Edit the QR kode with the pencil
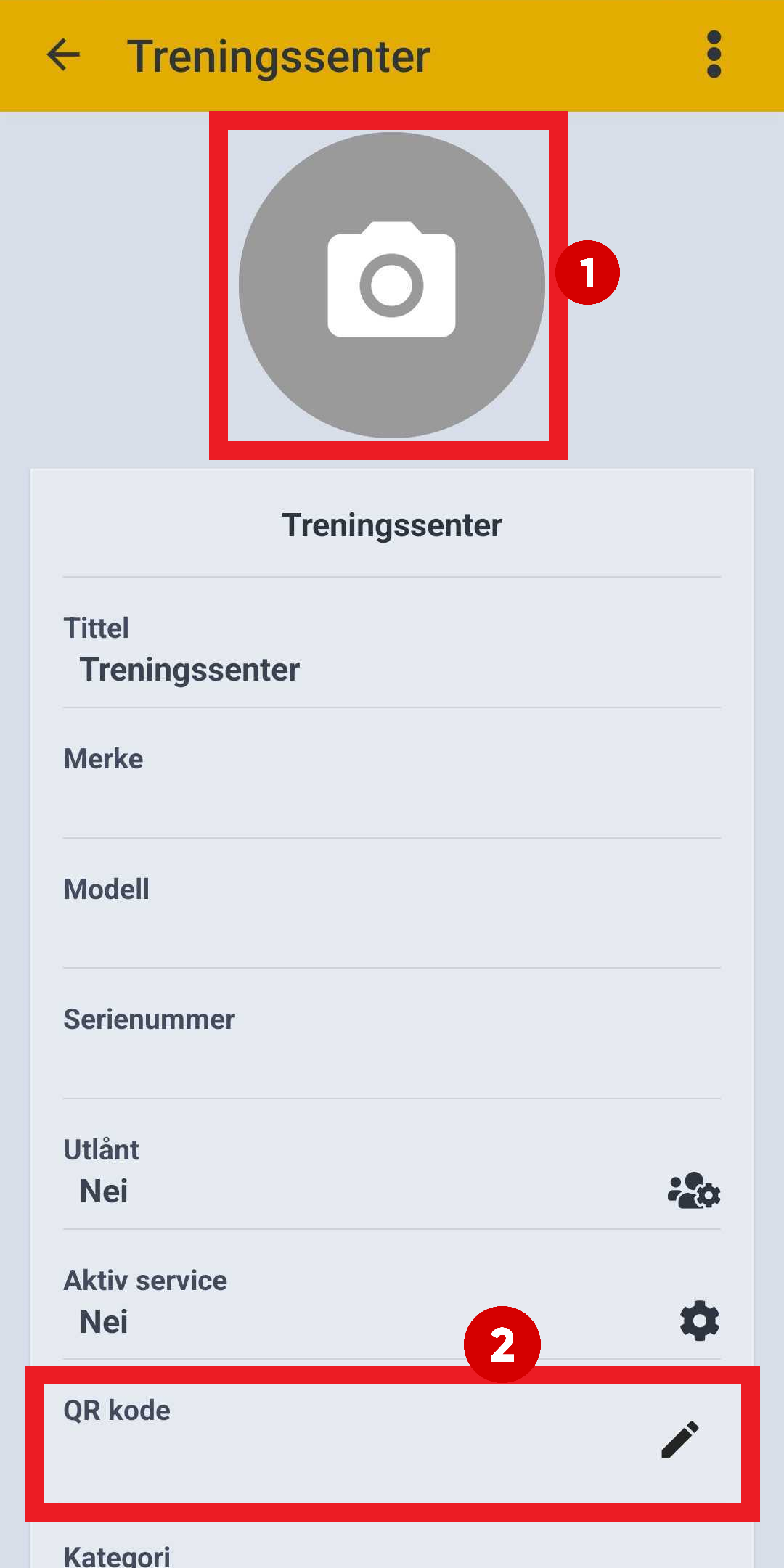Viewport: 784px width, 1568px height. pos(680,1440)
